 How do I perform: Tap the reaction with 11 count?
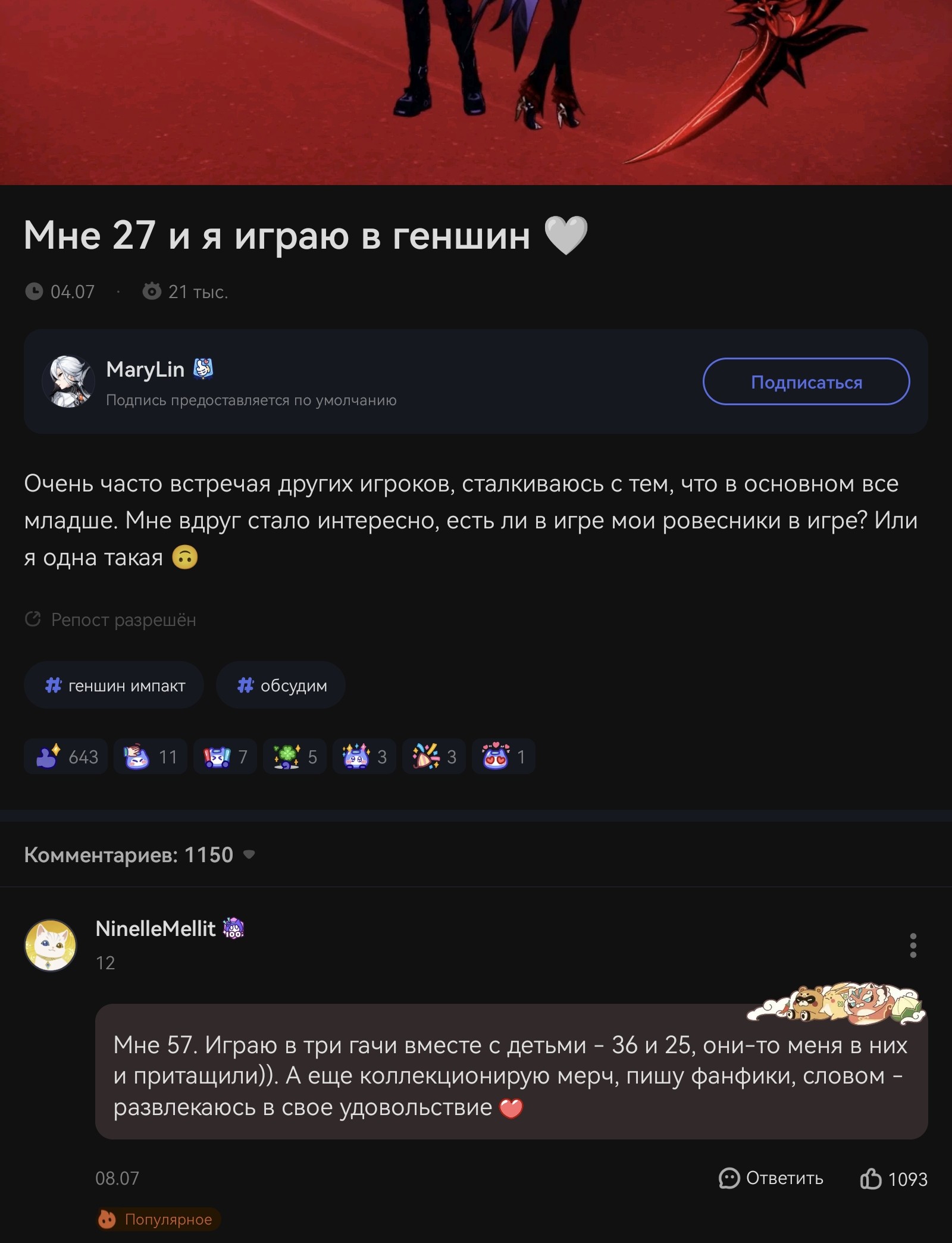(x=150, y=756)
